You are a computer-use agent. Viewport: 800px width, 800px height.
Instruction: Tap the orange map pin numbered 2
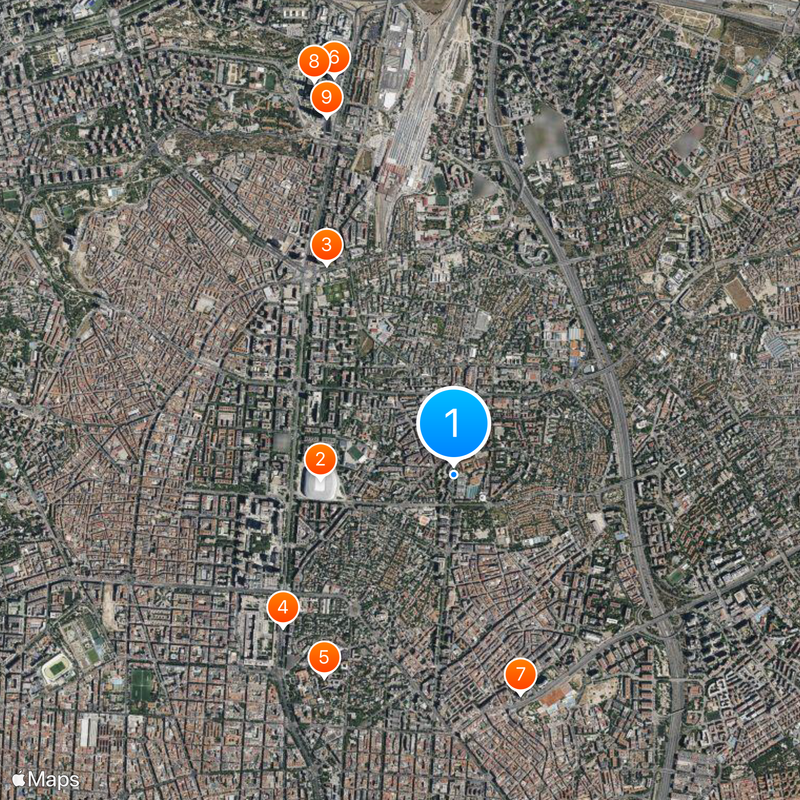(x=320, y=460)
